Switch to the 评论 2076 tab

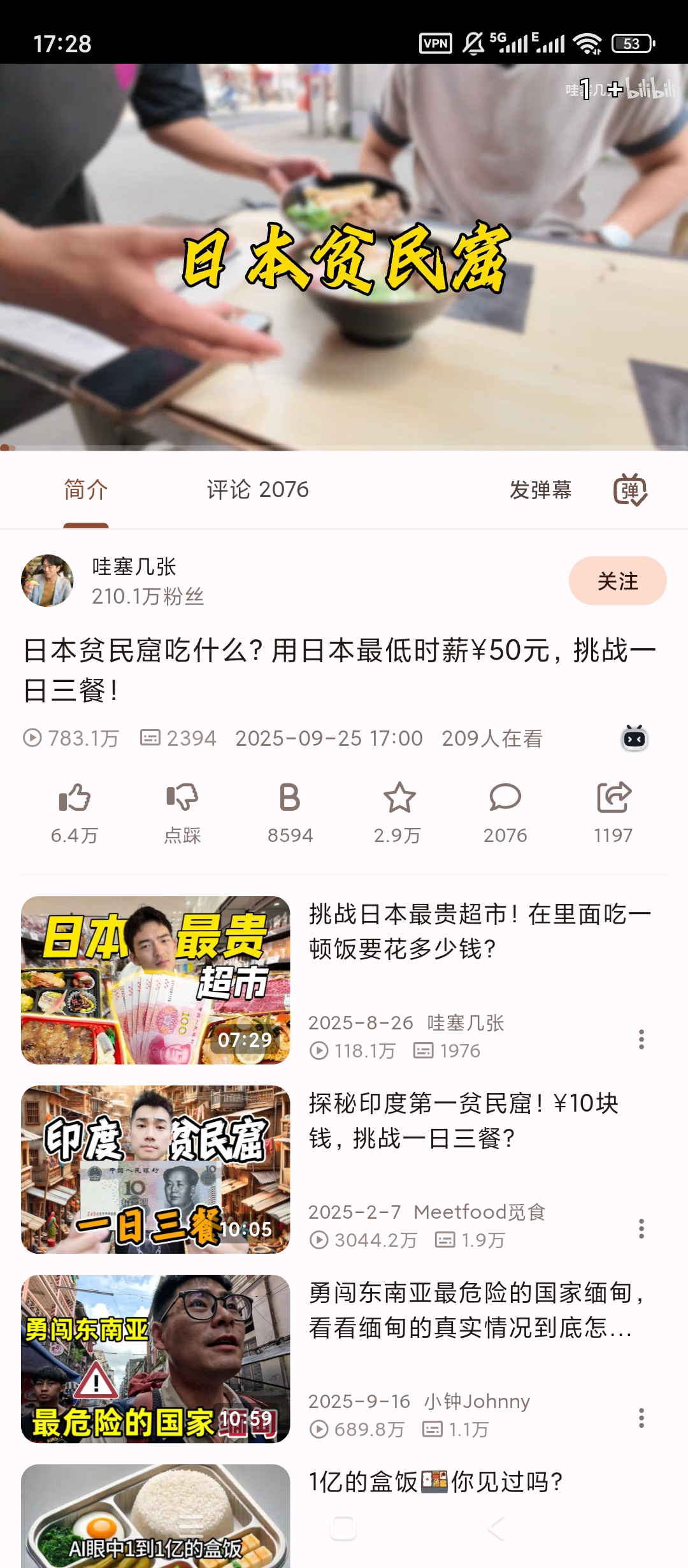(257, 490)
